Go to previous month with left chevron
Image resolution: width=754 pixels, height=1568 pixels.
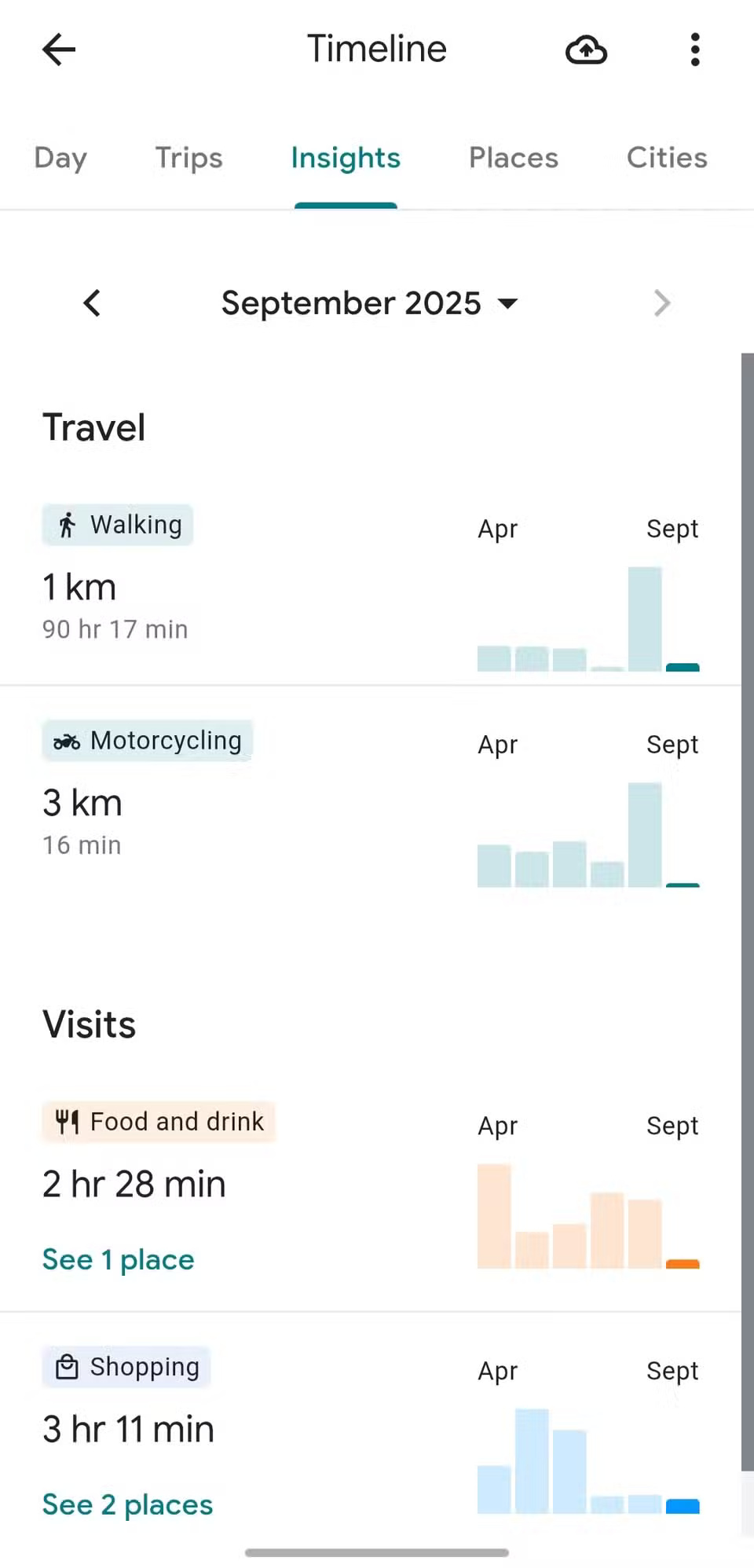pos(91,302)
